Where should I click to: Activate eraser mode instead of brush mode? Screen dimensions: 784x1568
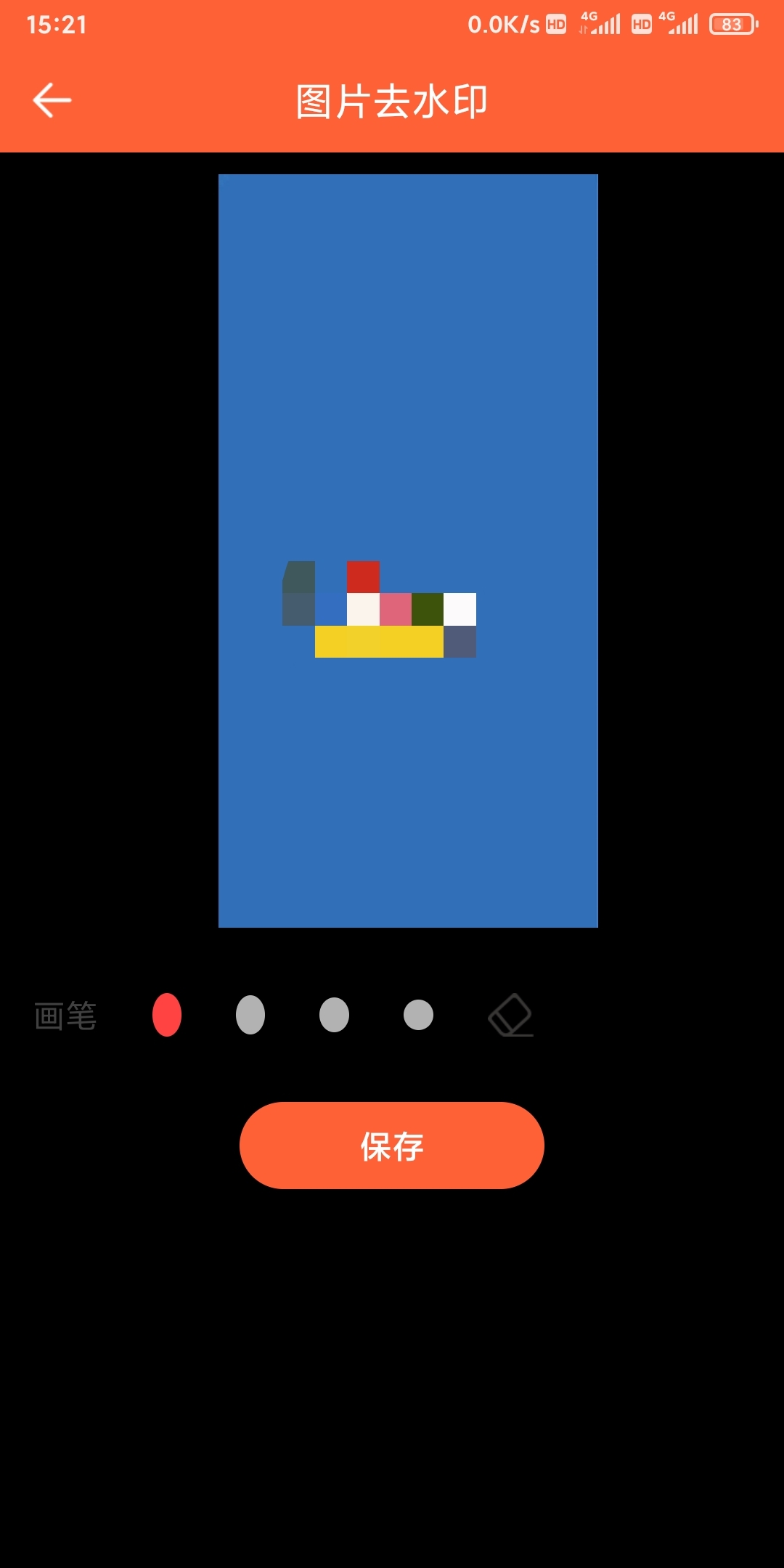[x=508, y=1013]
